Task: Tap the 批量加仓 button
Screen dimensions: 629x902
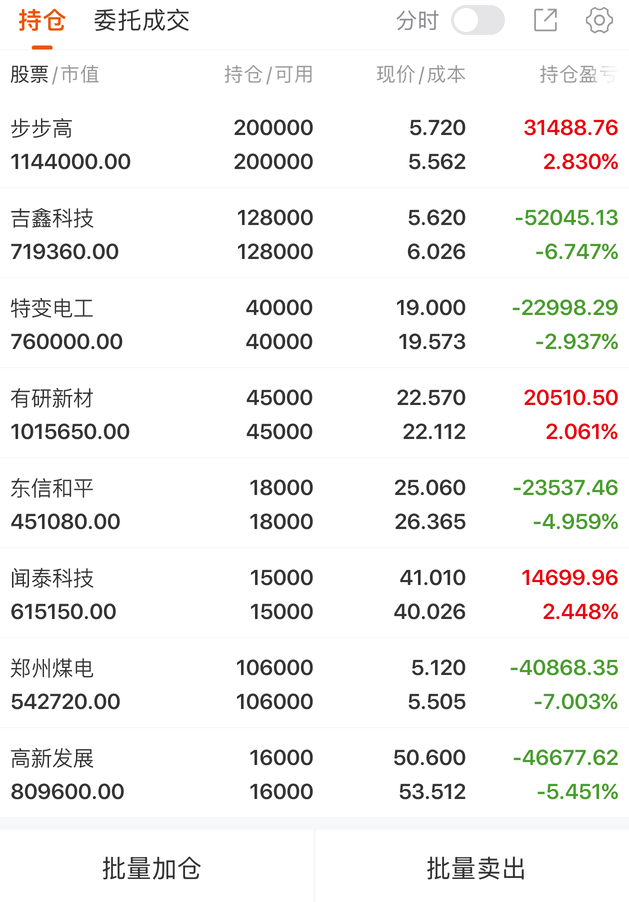Action: pyautogui.click(x=152, y=868)
